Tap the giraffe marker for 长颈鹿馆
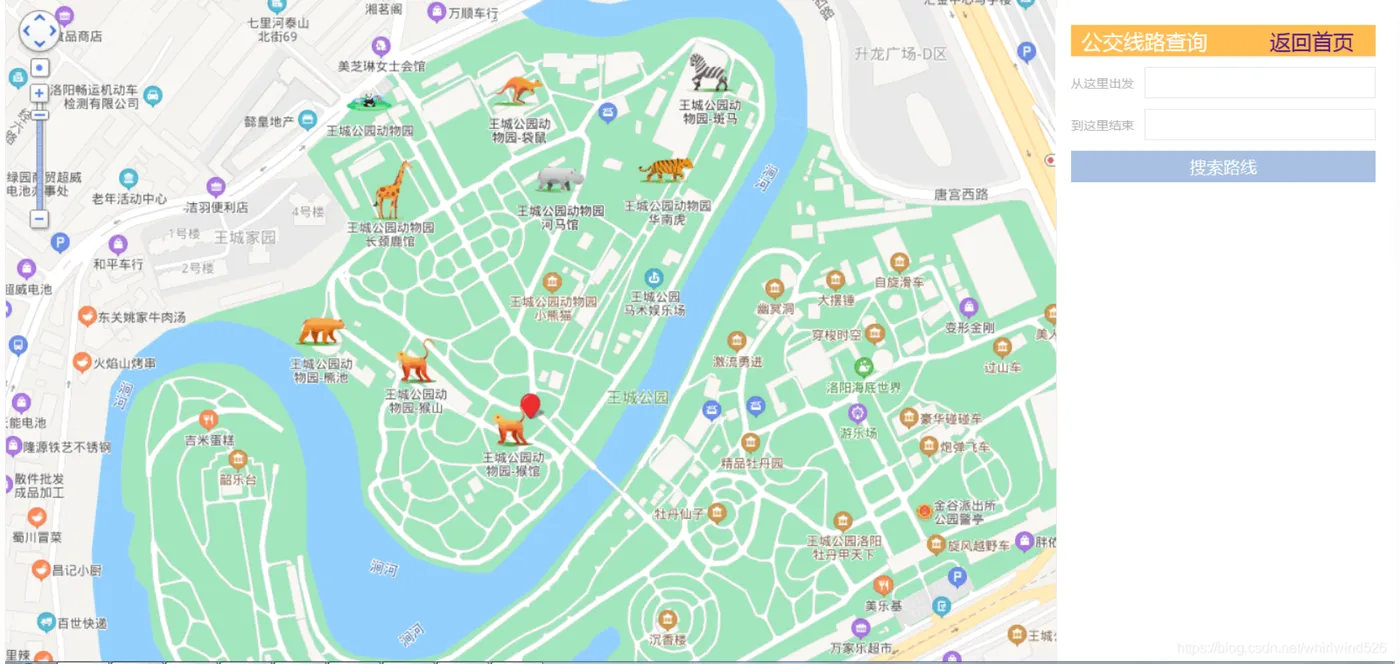Image resolution: width=1400 pixels, height=664 pixels. click(392, 190)
